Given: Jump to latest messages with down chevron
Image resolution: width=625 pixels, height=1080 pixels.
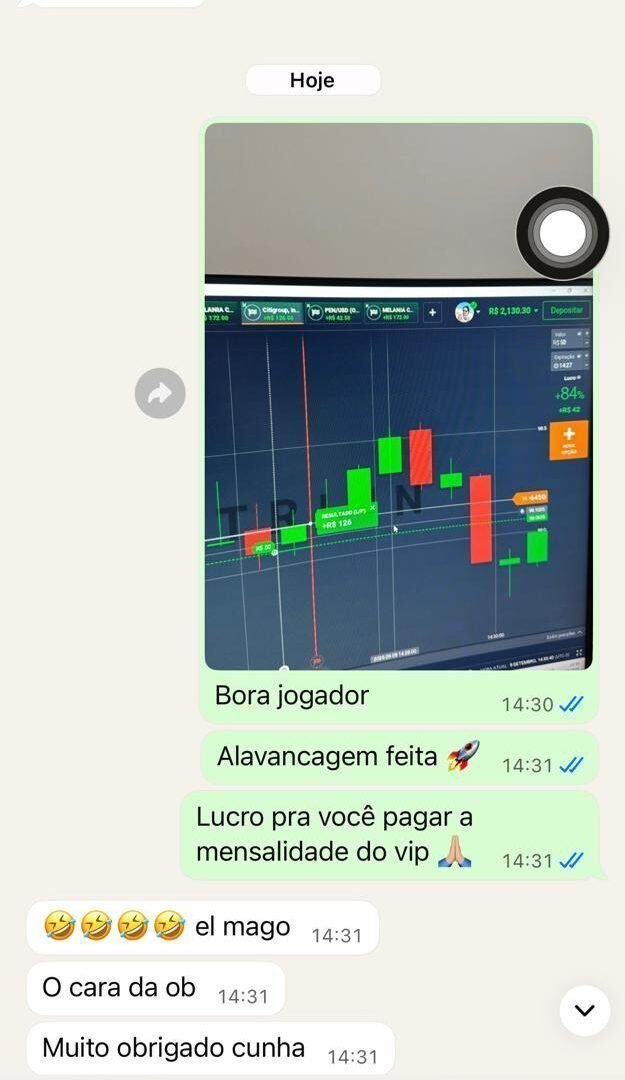Looking at the screenshot, I should coord(584,1010).
